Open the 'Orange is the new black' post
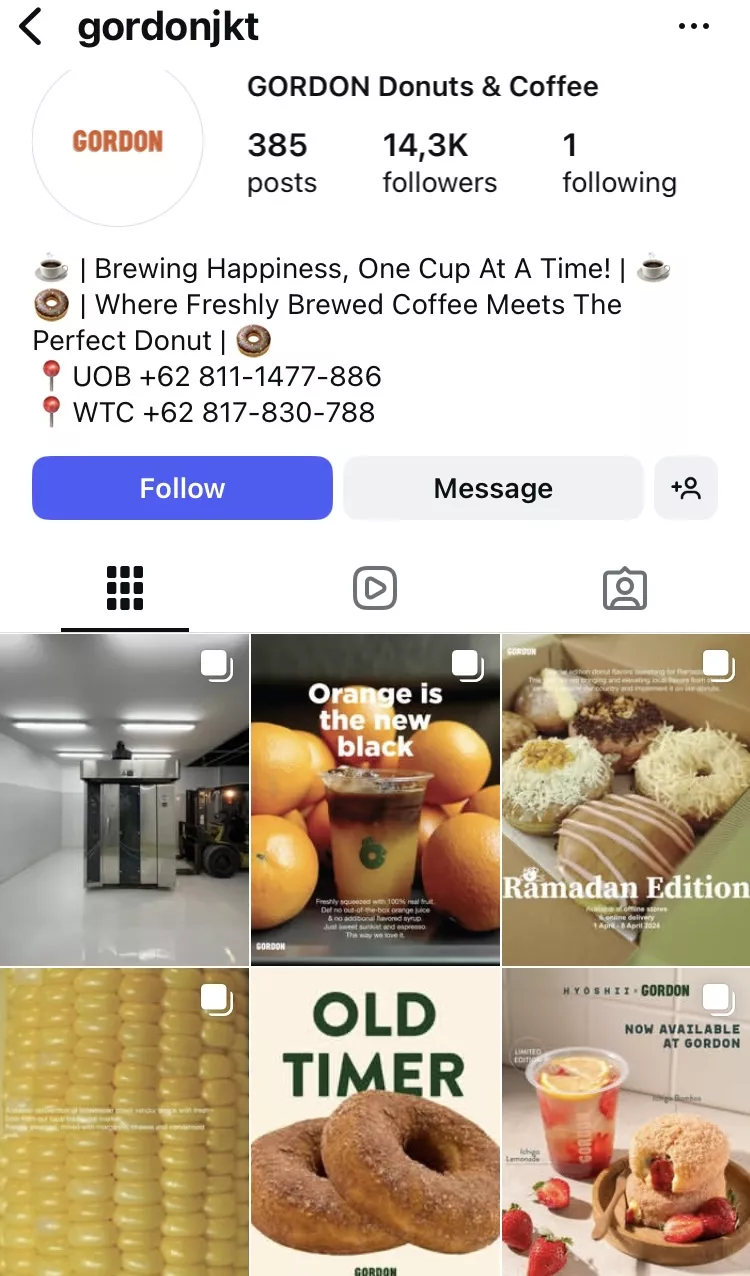 tap(375, 800)
